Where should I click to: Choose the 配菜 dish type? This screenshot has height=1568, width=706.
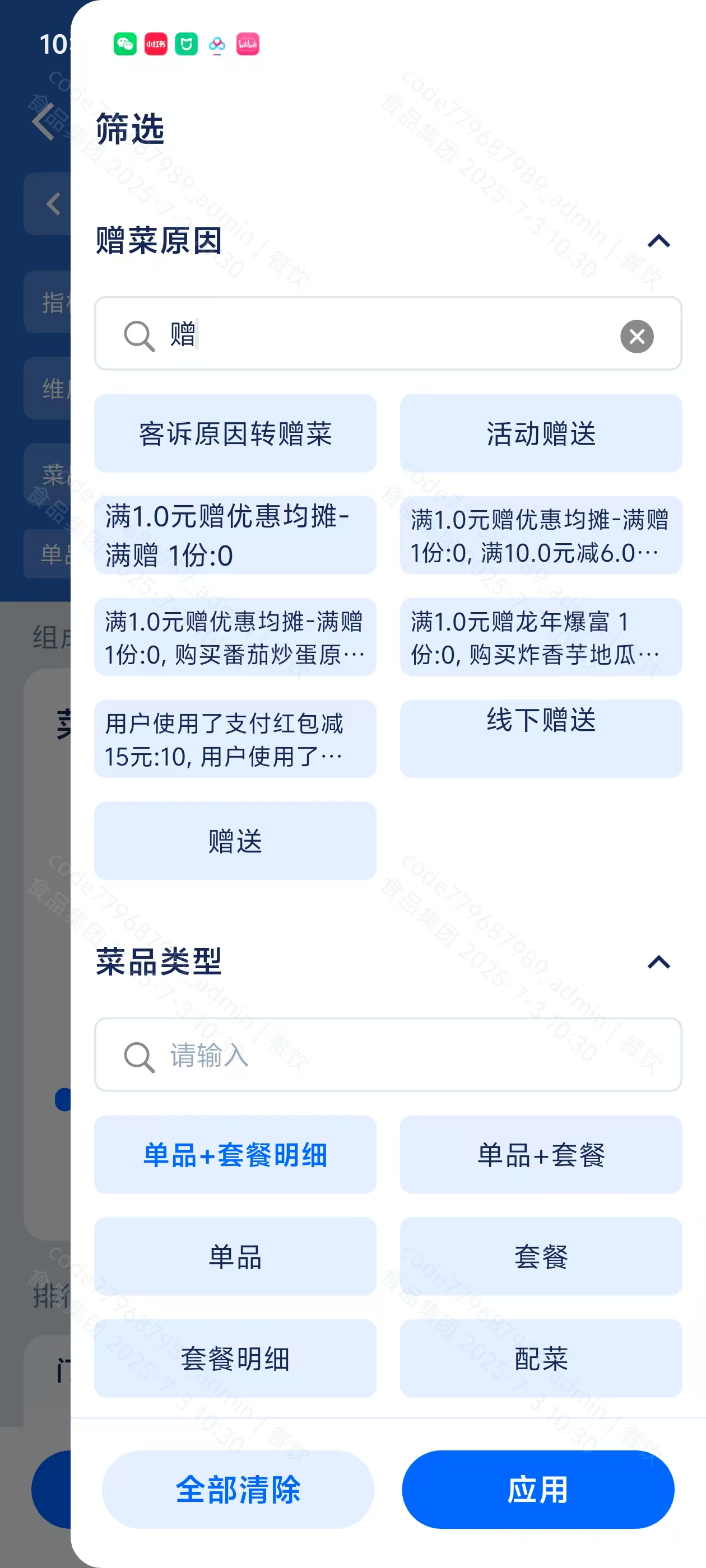(541, 1359)
